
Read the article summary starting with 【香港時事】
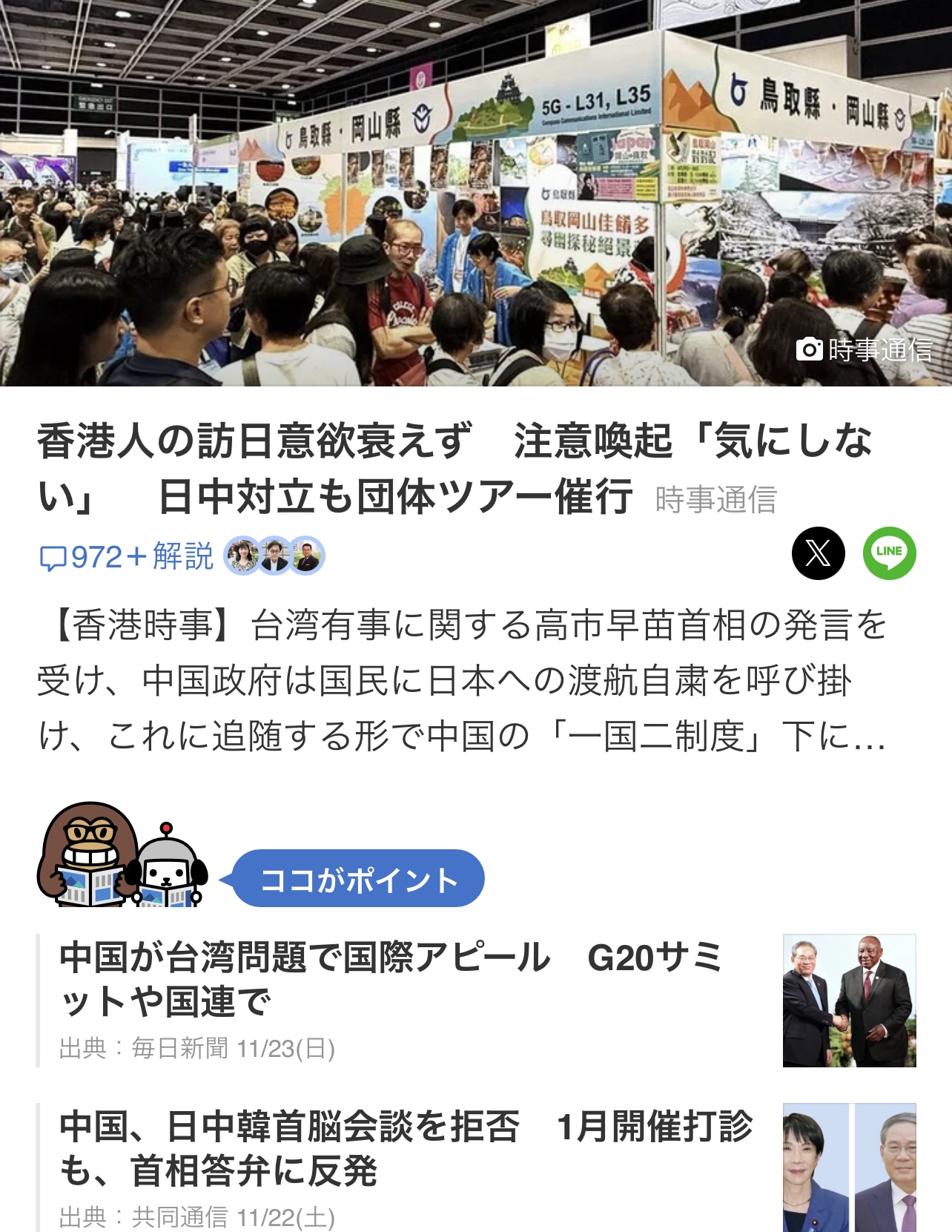click(461, 679)
